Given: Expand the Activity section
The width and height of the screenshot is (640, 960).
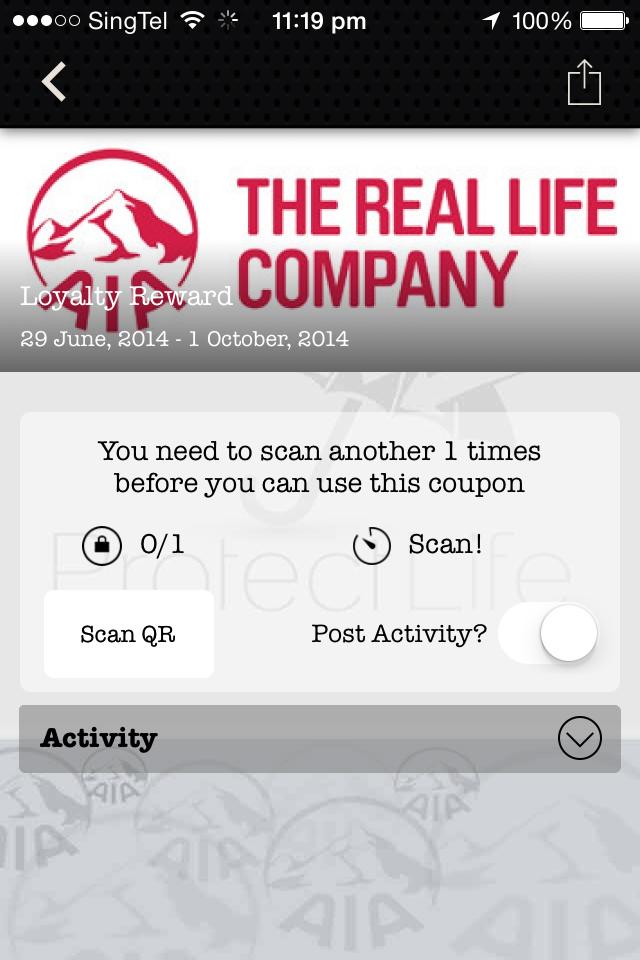Looking at the screenshot, I should 579,739.
